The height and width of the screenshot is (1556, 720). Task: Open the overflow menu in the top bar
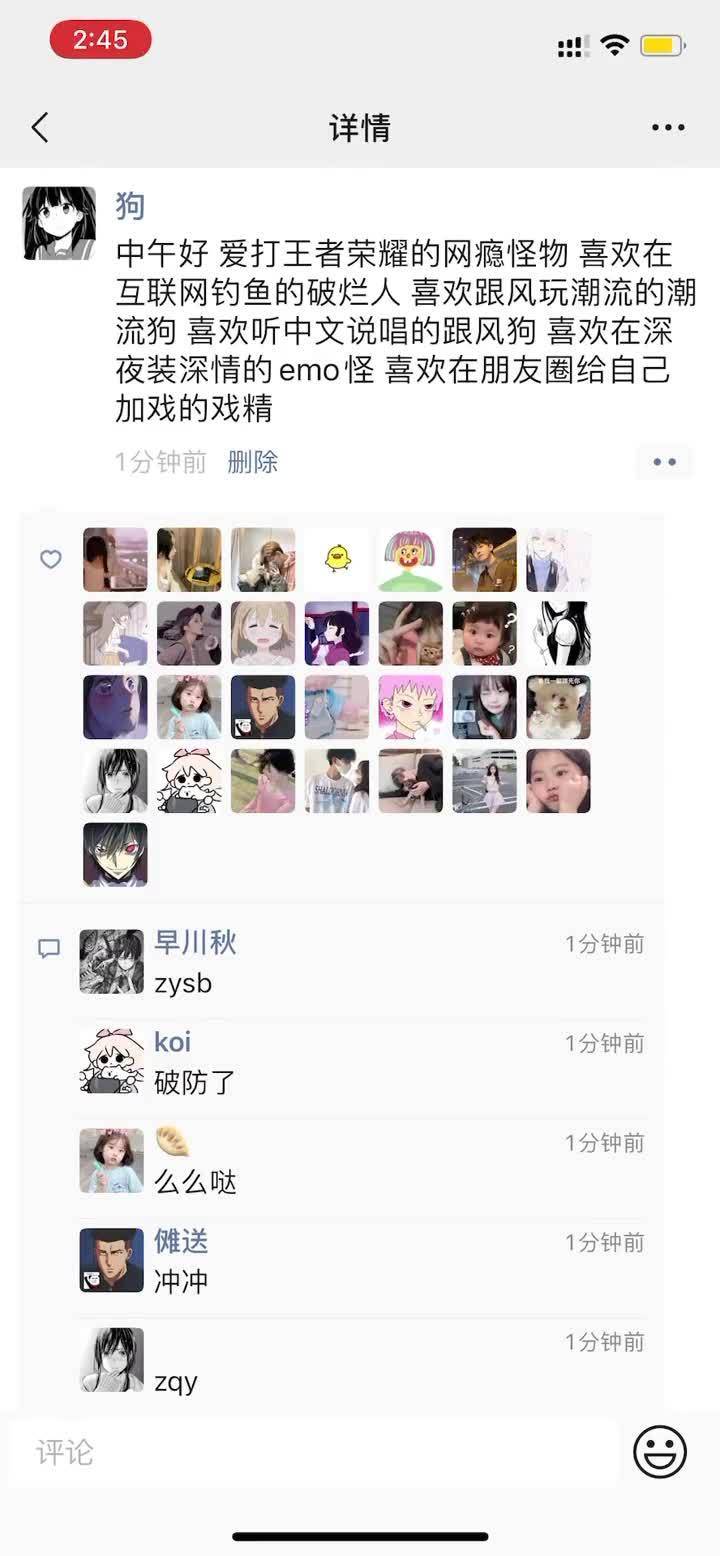point(667,128)
